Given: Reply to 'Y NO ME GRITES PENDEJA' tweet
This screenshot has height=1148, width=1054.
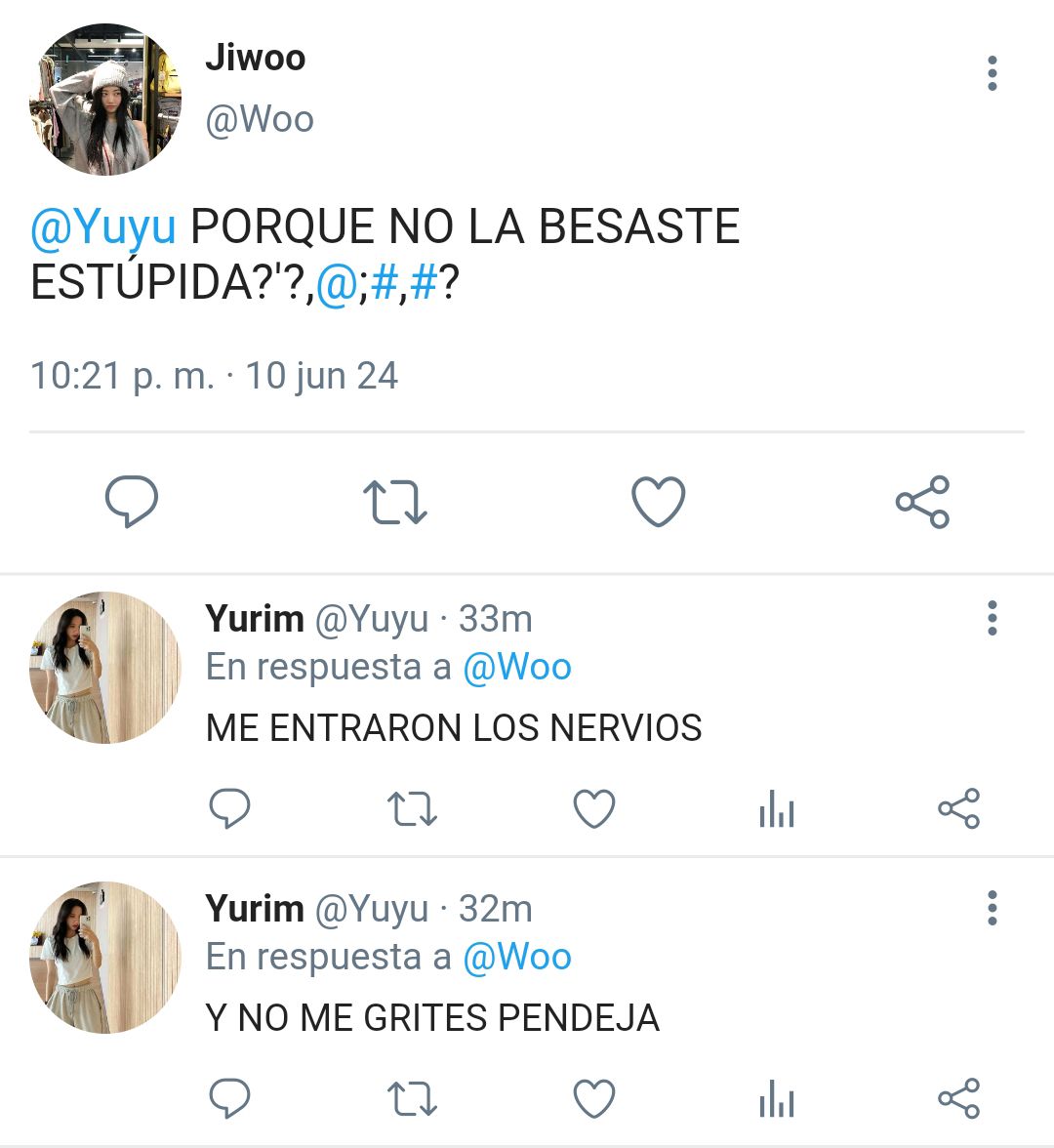Looking at the screenshot, I should click(x=230, y=1099).
